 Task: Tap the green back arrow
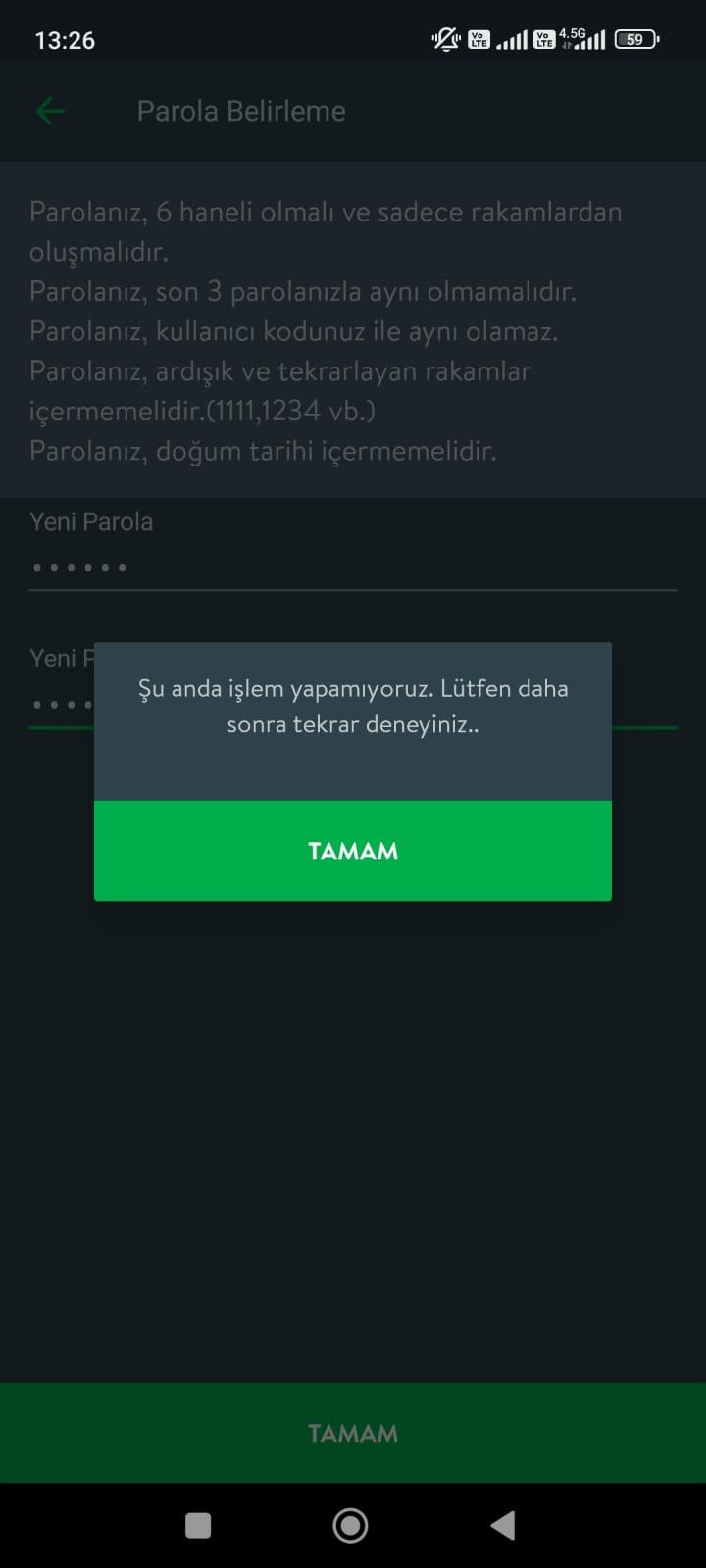[49, 111]
